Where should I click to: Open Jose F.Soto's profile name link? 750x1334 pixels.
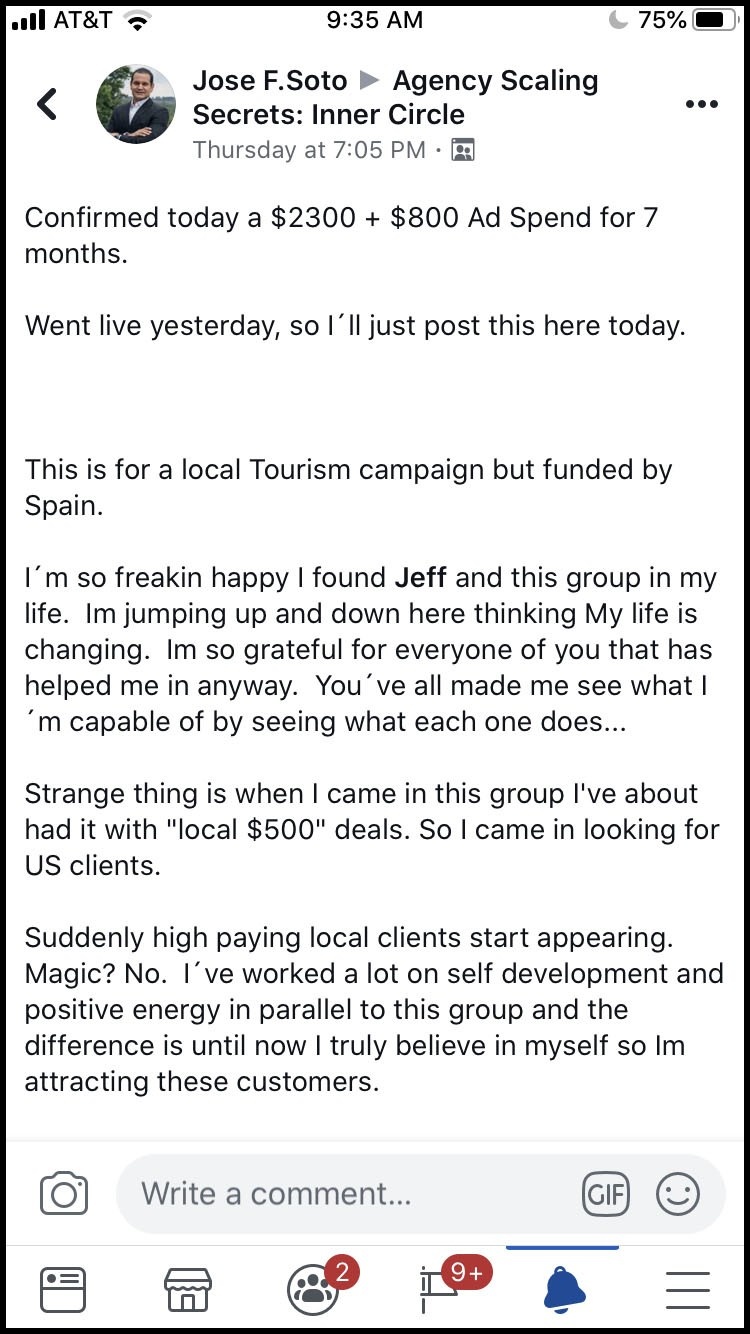click(270, 81)
